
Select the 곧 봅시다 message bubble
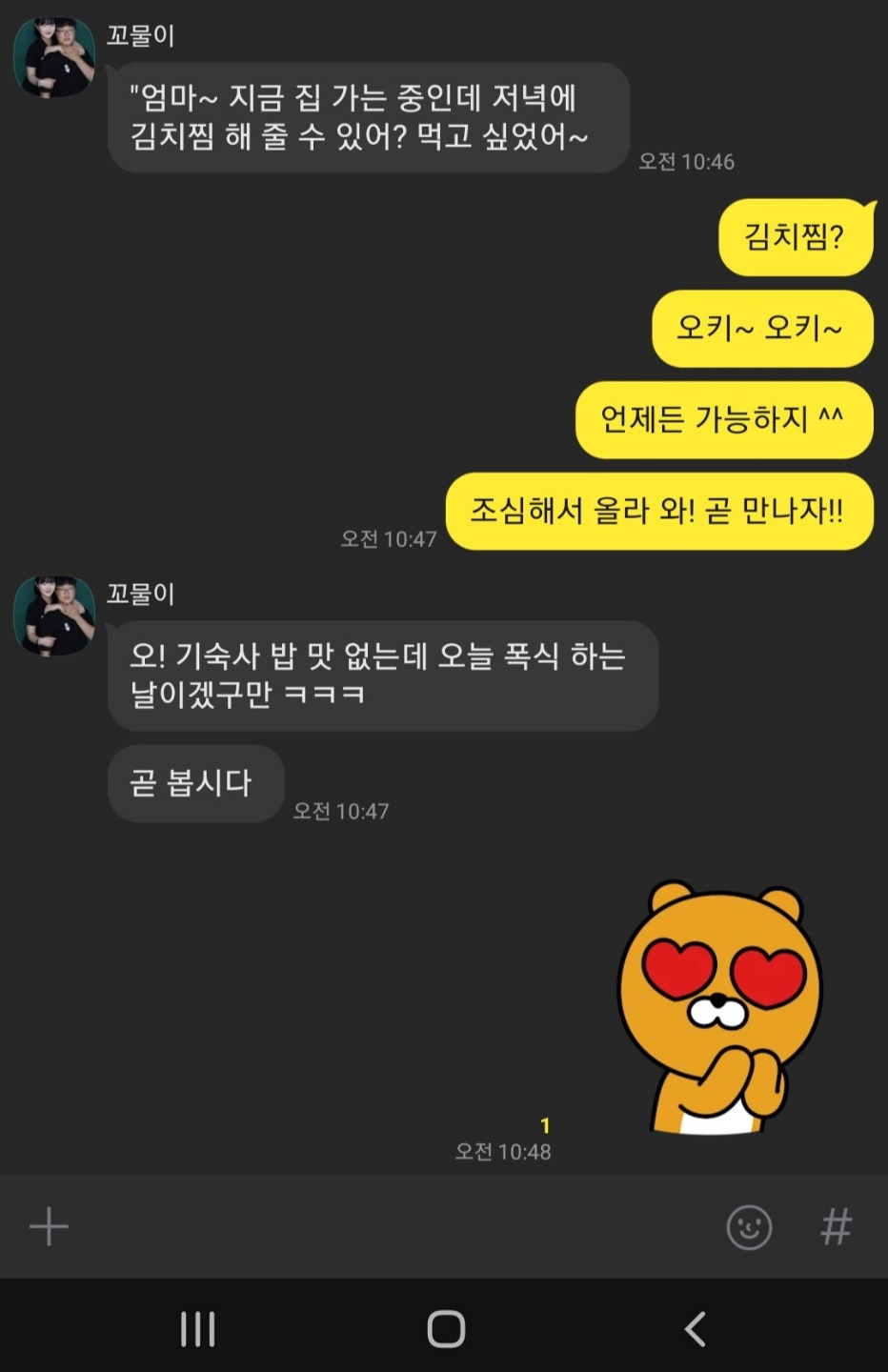tap(194, 783)
